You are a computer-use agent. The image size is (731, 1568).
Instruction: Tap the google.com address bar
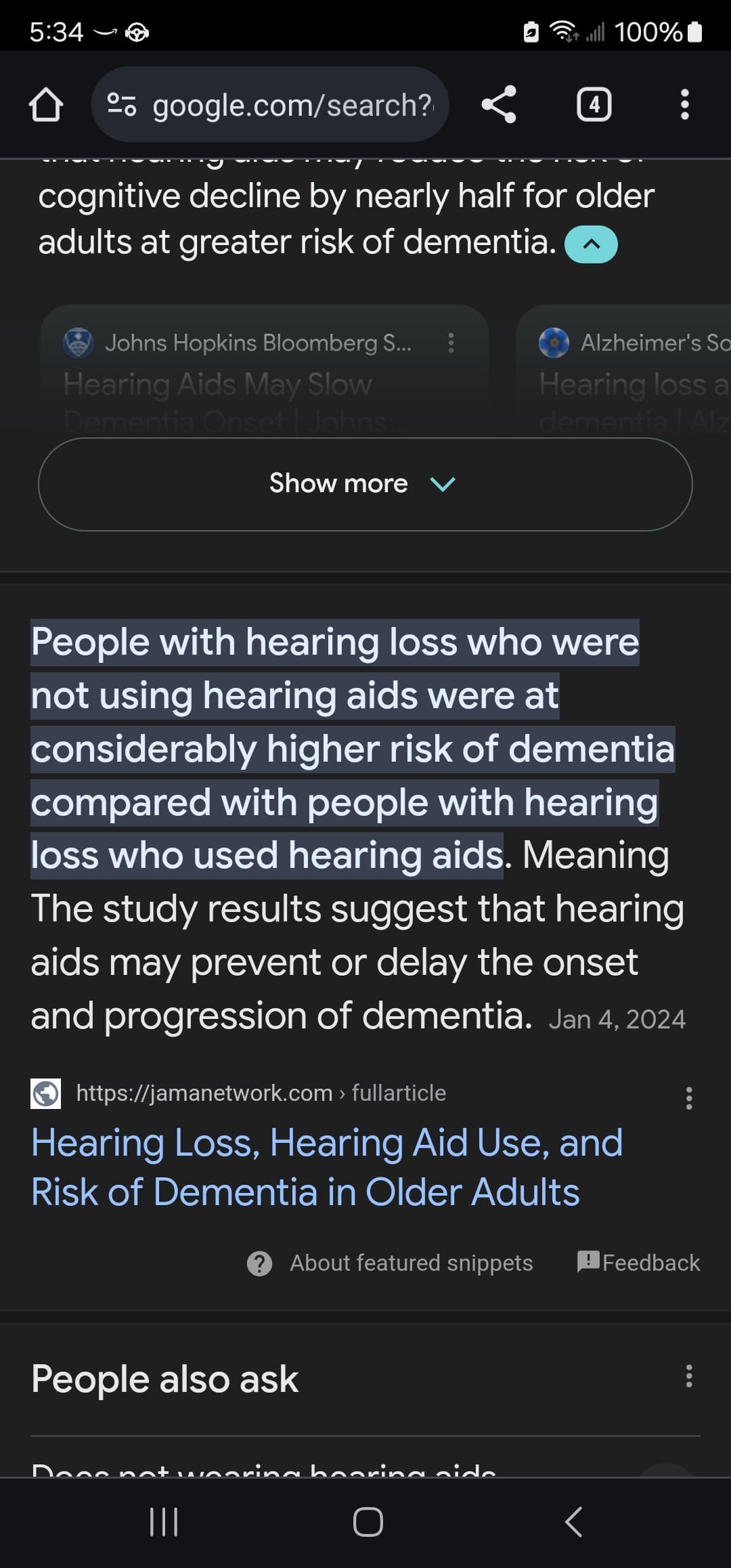point(271,106)
